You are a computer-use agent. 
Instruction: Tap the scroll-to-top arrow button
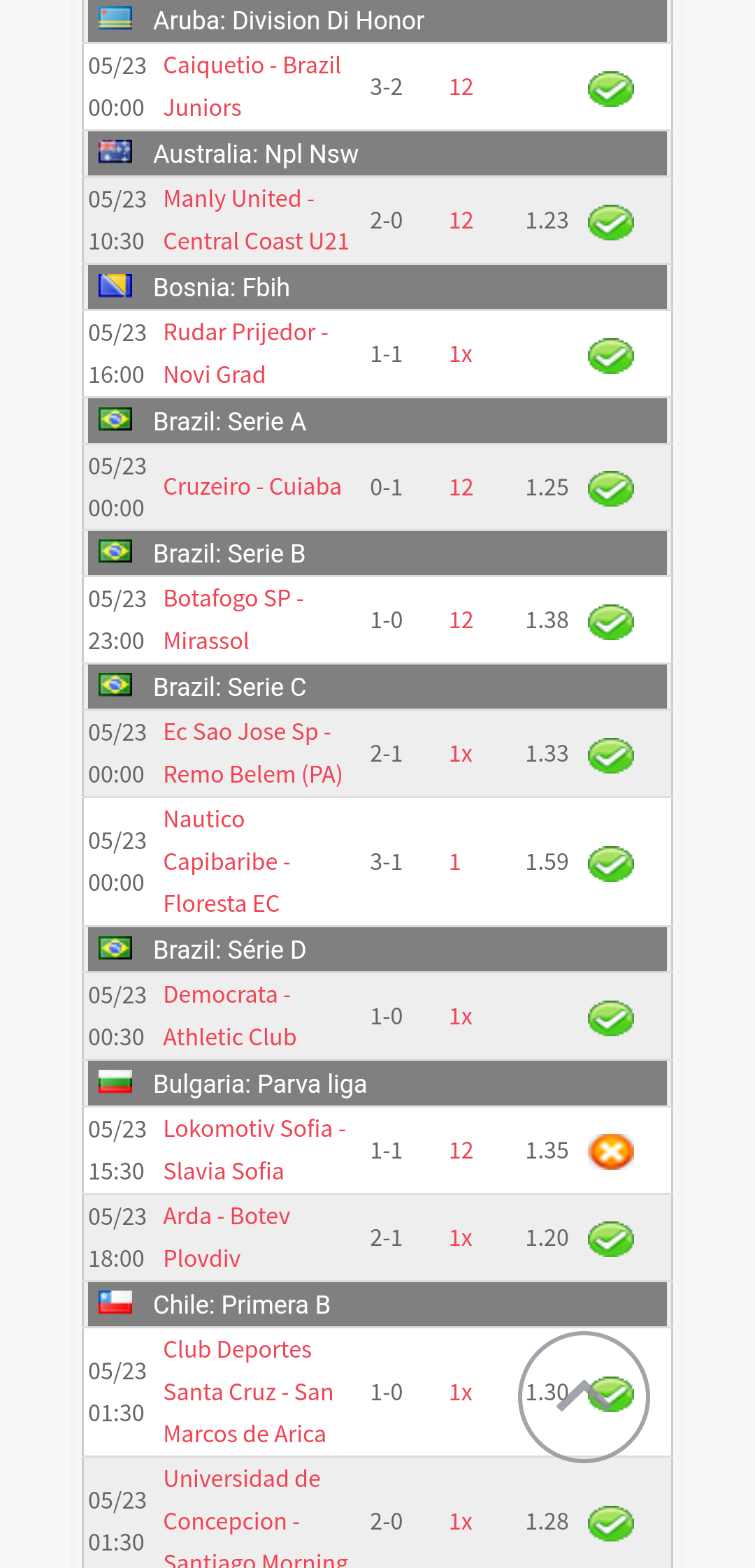584,1397
